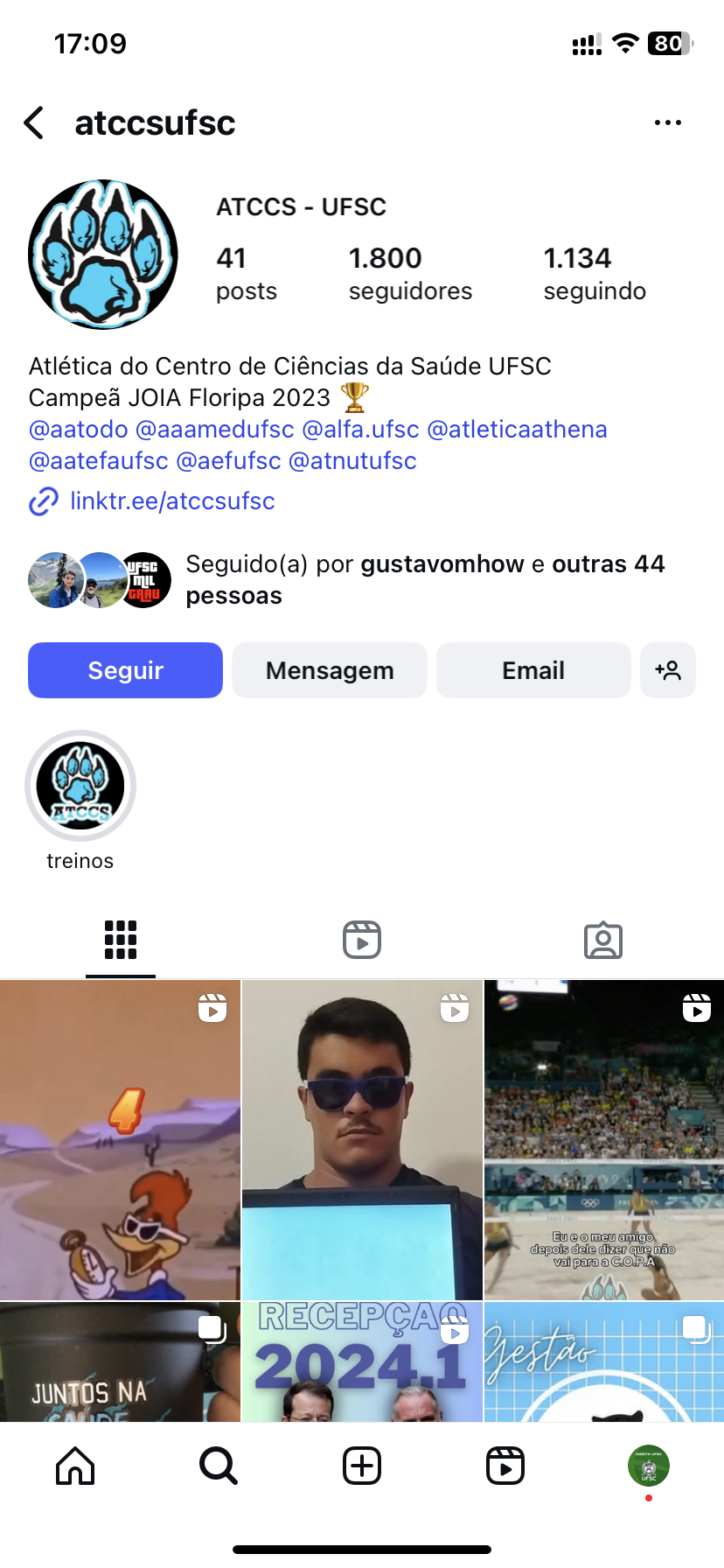
Task: Switch to the Reels profile tab
Action: (x=362, y=940)
